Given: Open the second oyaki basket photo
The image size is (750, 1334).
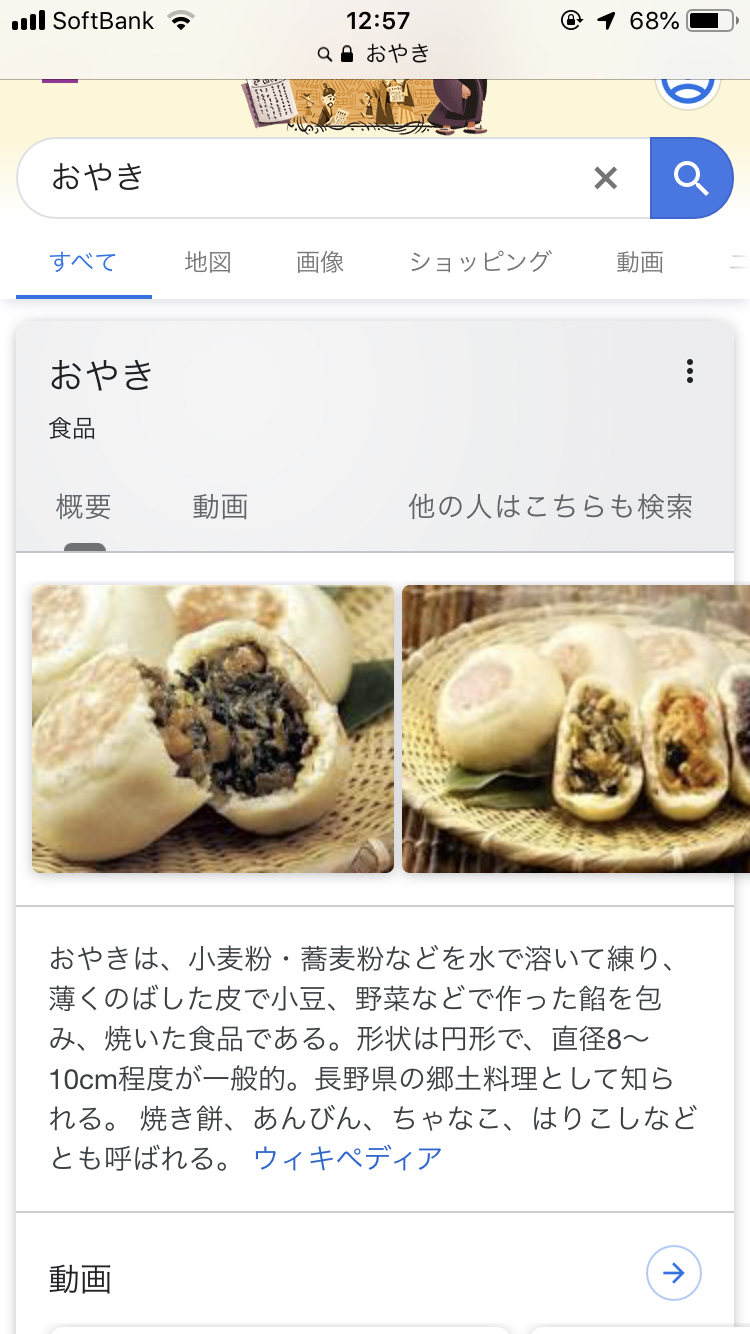Looking at the screenshot, I should [576, 729].
